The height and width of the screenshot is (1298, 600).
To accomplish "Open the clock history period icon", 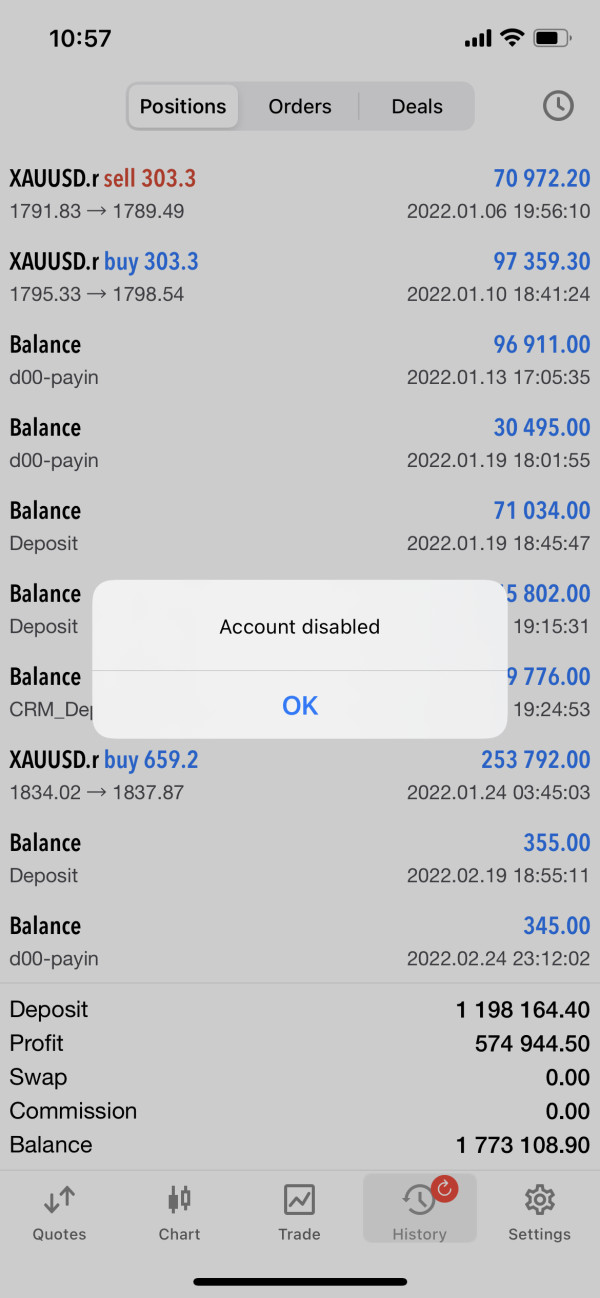I will point(558,106).
